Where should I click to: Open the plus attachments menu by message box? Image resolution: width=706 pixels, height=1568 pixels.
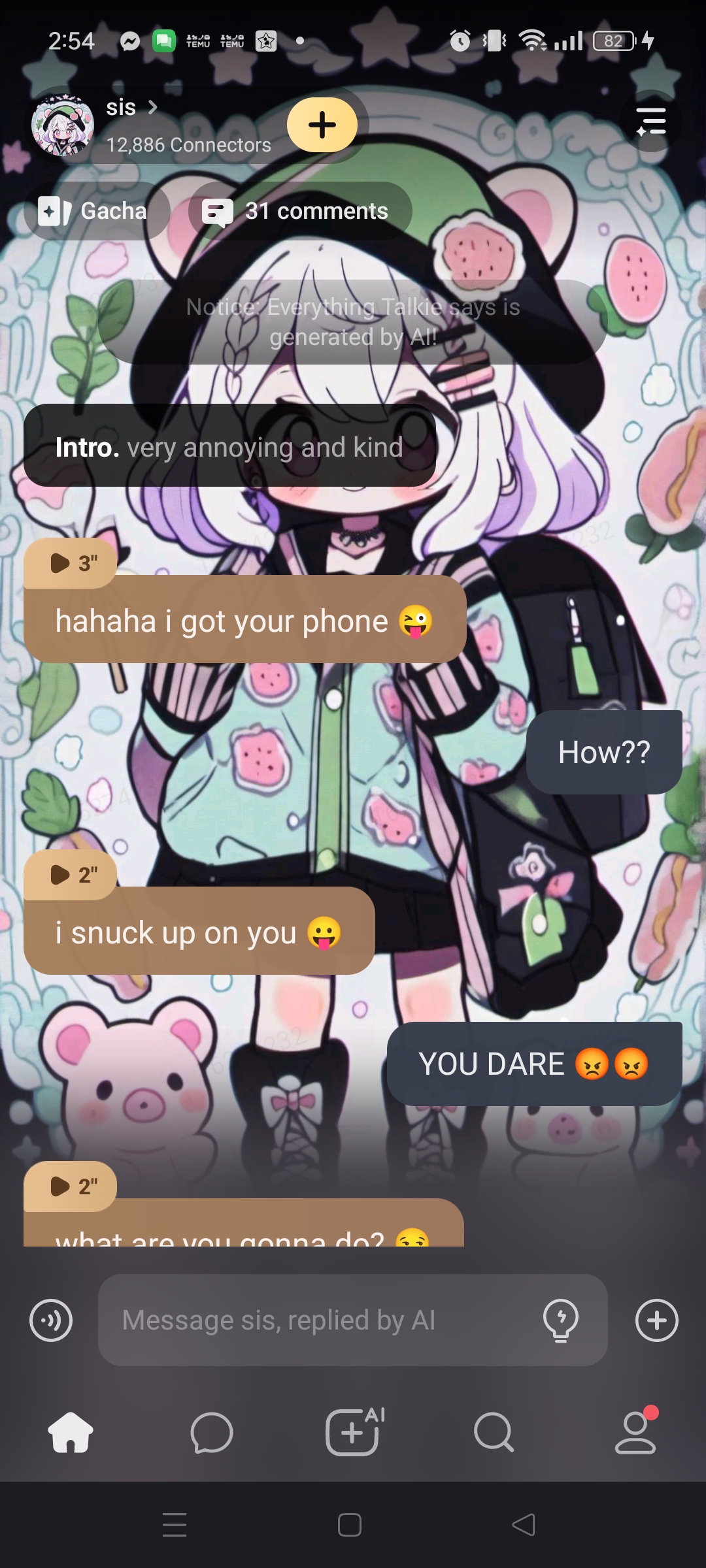[x=656, y=1320]
